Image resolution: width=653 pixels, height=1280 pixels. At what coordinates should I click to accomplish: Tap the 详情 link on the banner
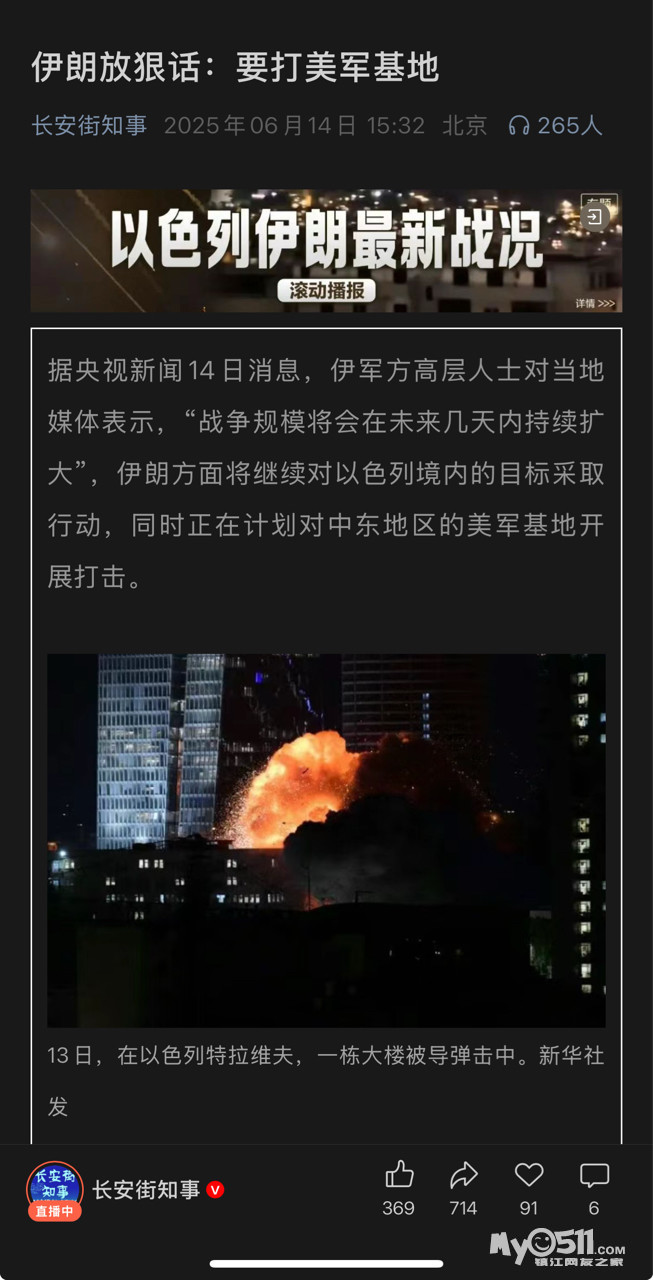(595, 303)
